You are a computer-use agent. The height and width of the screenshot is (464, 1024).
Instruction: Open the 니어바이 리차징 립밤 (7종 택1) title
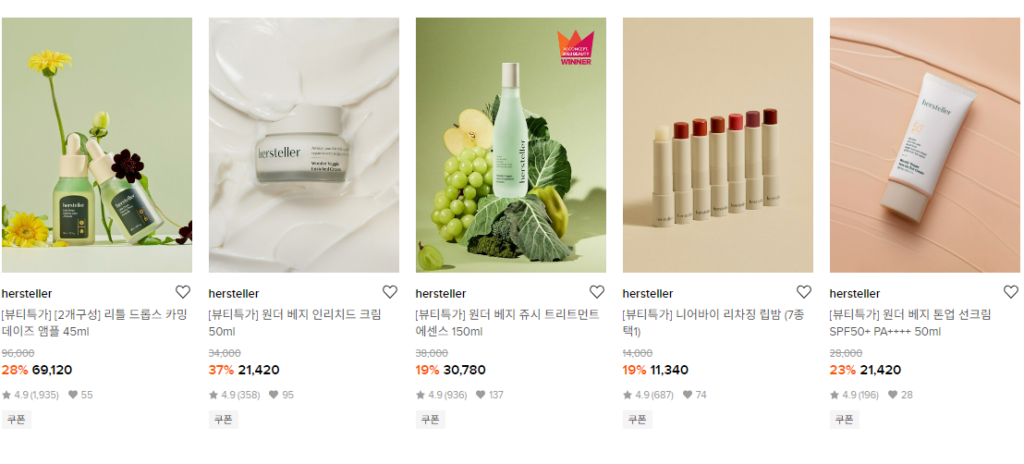[x=712, y=322]
